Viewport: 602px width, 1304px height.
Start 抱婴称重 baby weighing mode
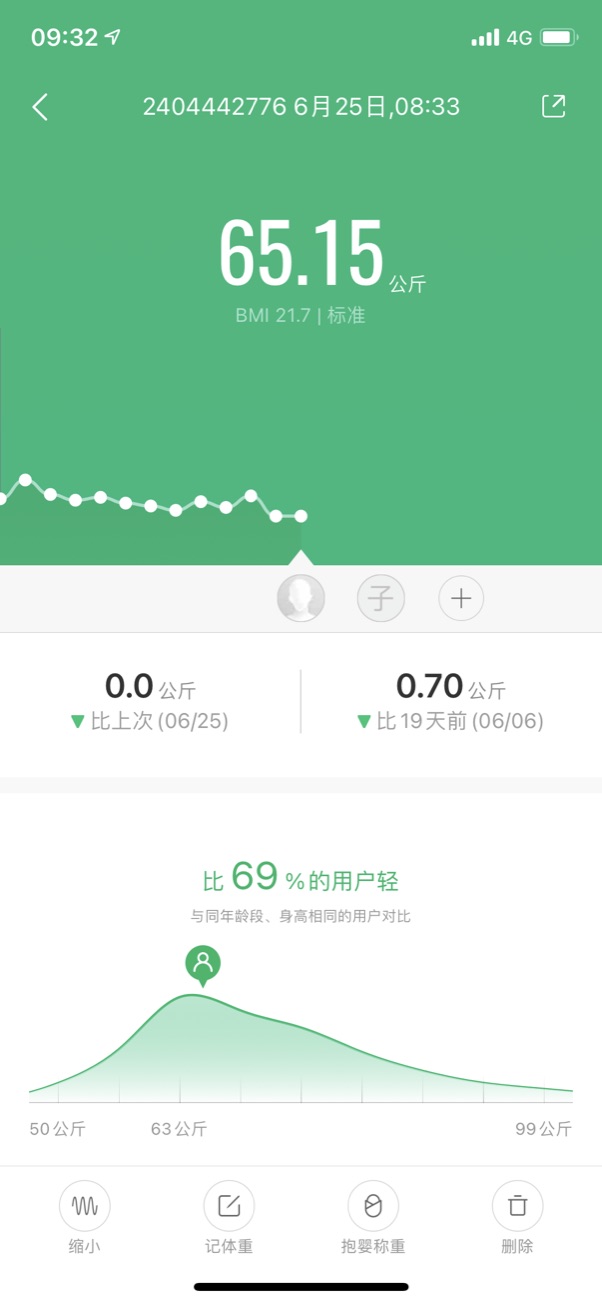pos(373,1206)
